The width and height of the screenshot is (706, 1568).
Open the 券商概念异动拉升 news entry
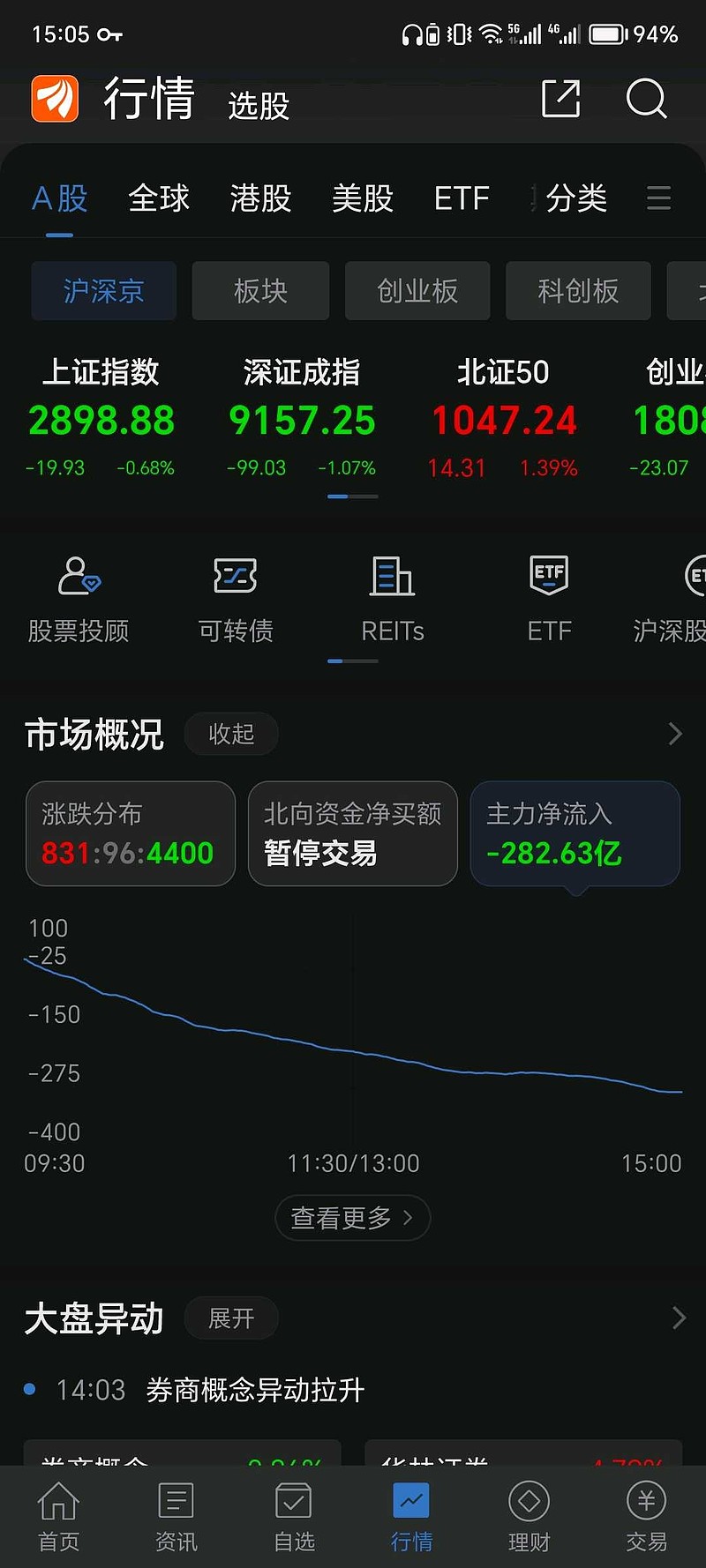(x=256, y=1389)
